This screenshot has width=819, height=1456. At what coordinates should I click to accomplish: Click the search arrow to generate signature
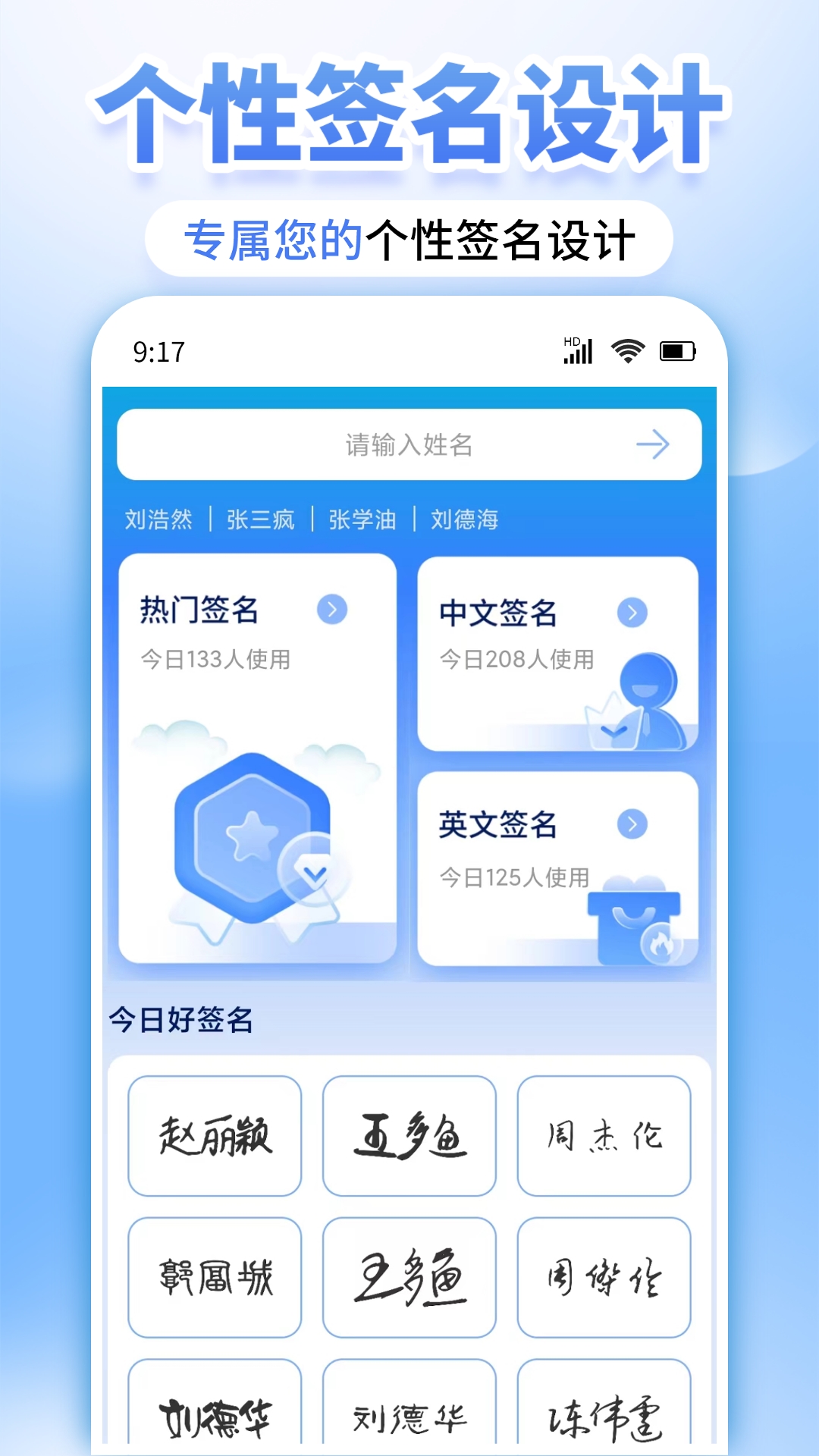point(654,445)
